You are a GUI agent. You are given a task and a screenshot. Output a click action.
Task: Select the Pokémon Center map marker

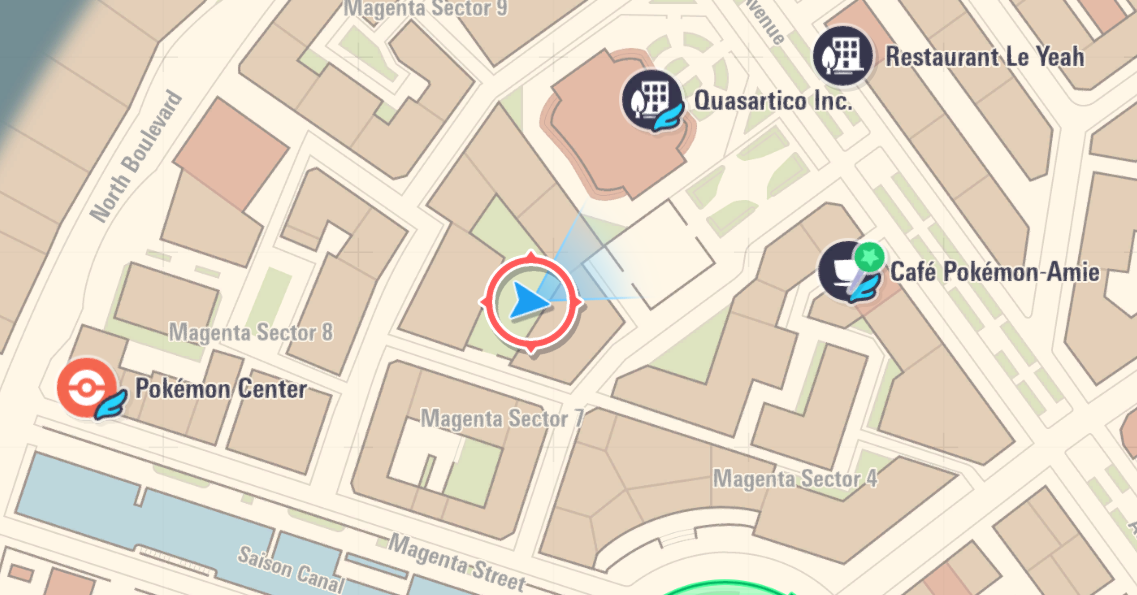[86, 388]
